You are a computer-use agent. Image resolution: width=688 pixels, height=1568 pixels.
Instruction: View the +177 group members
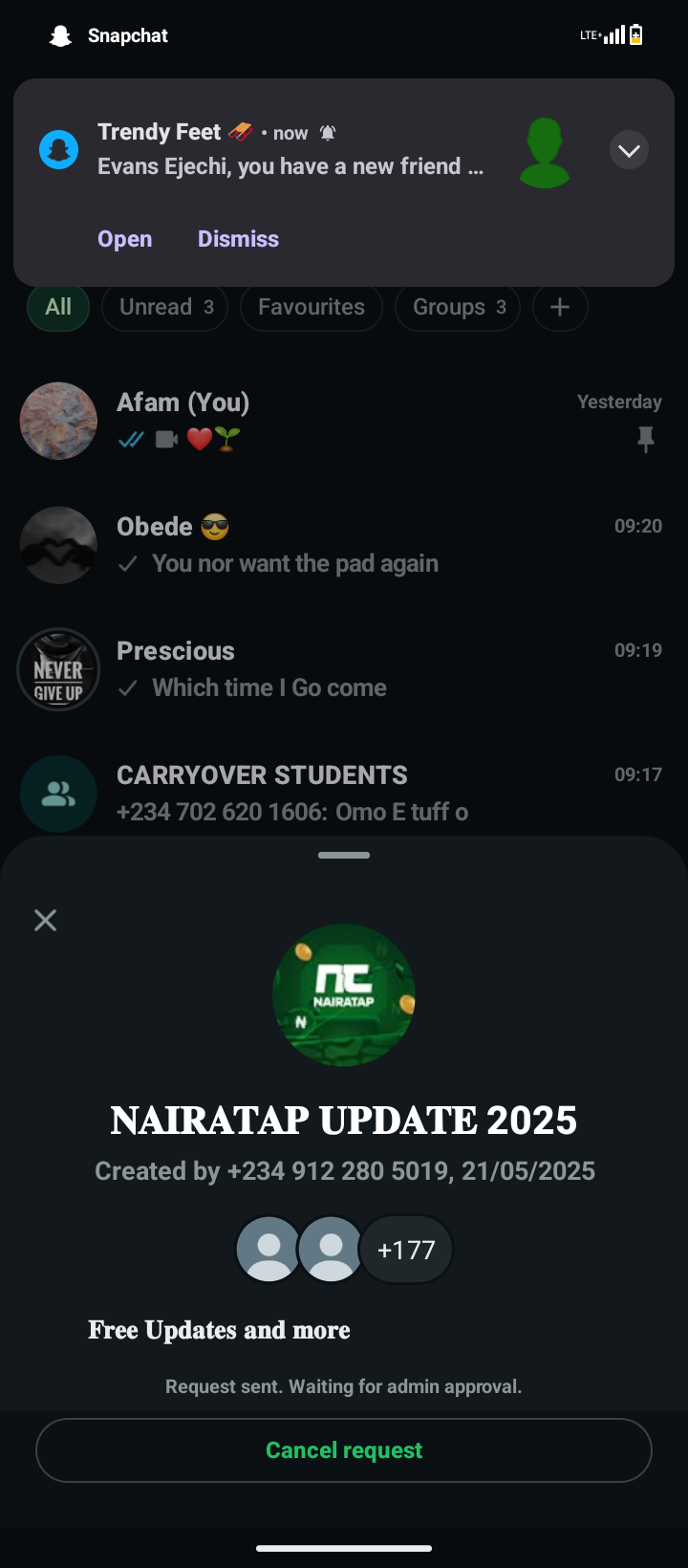coord(406,1250)
